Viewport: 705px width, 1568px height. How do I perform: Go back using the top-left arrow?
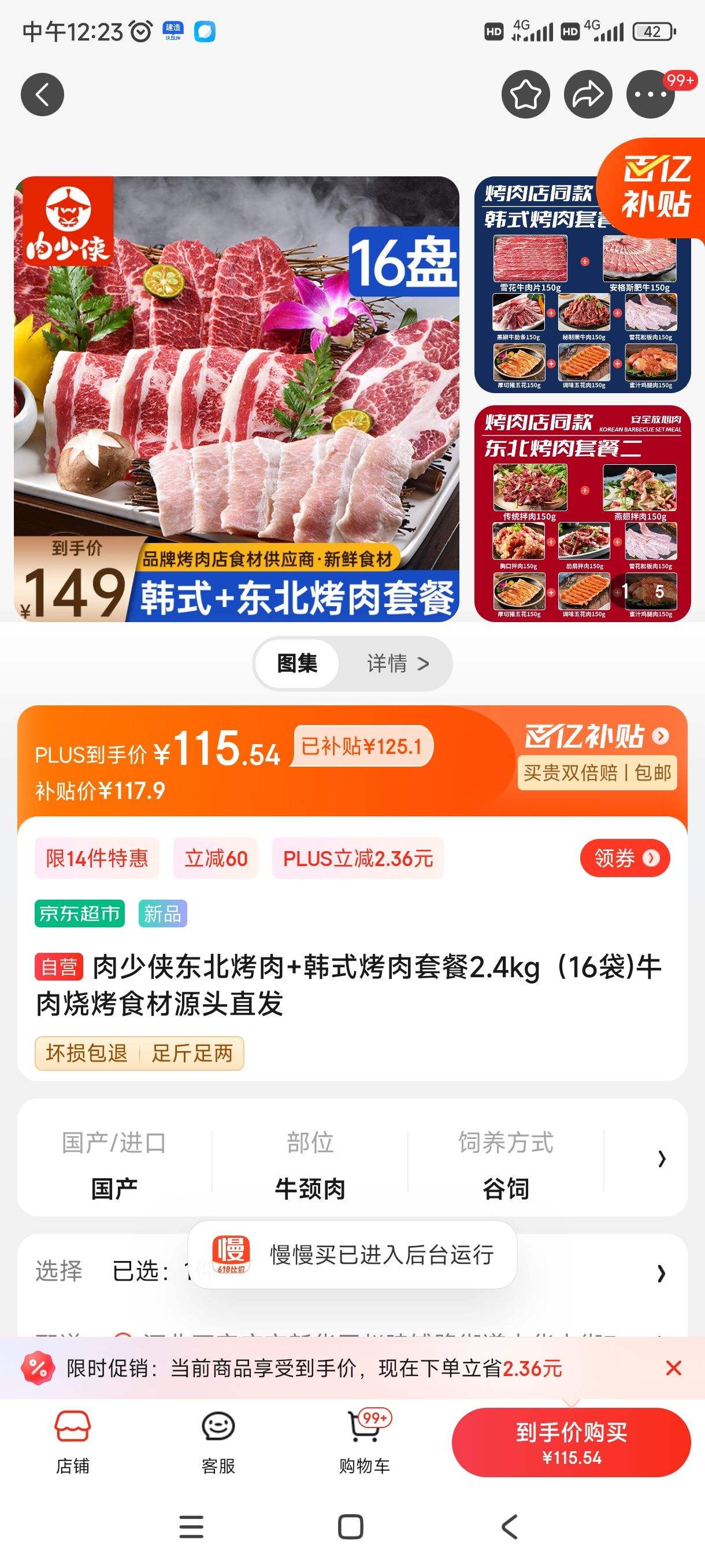43,94
